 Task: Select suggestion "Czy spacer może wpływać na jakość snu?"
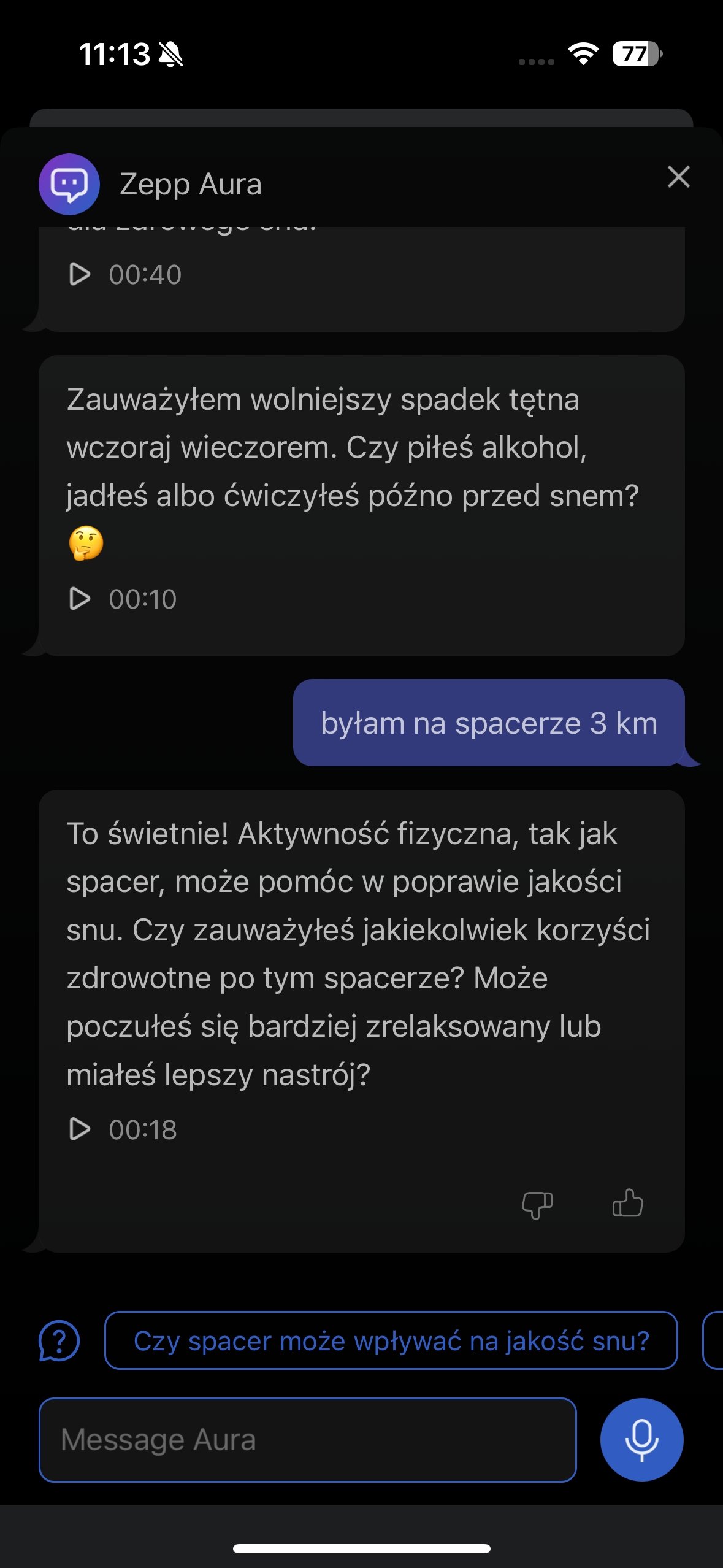tap(391, 1340)
